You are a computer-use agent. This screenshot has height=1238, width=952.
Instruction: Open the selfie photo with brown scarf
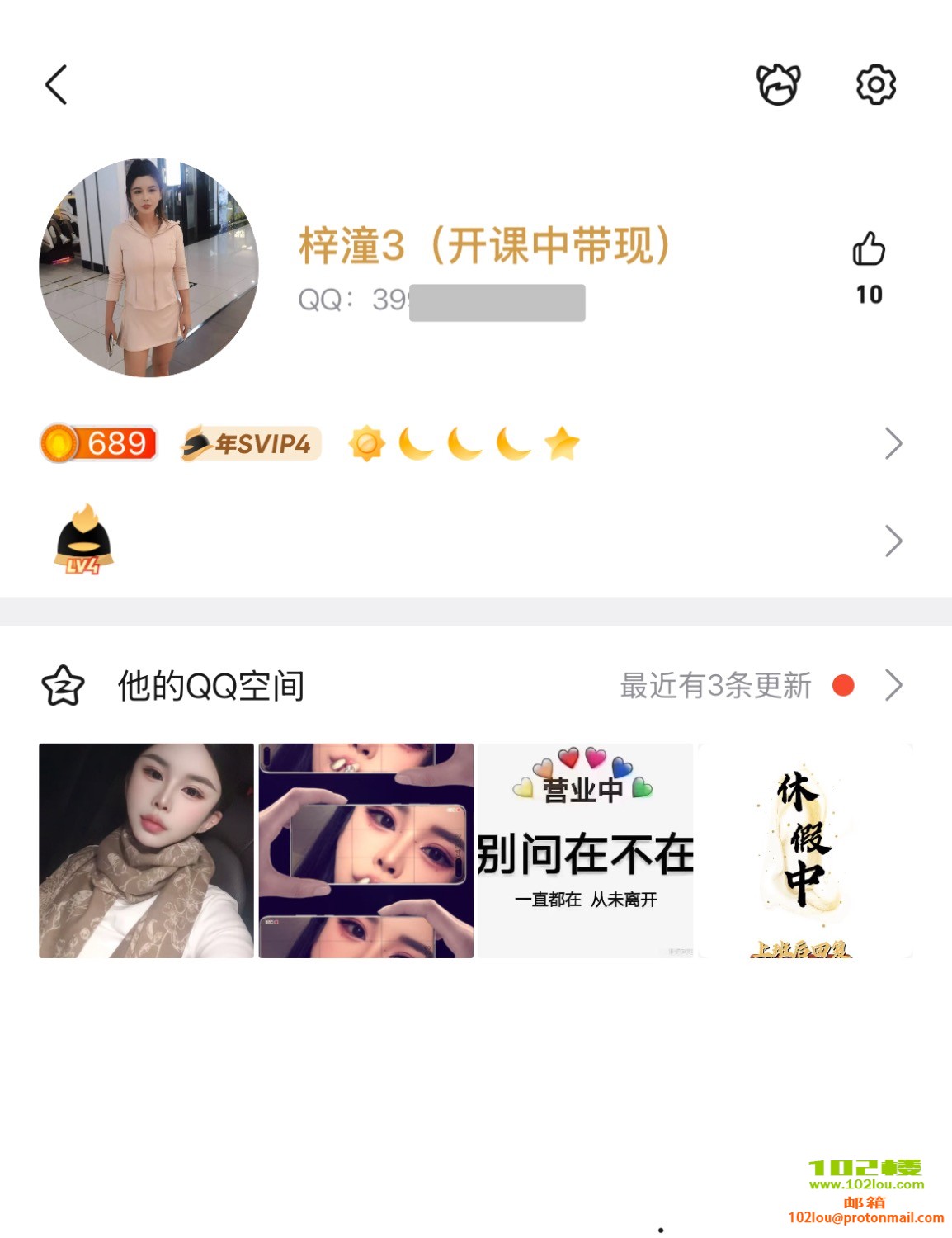coord(146,850)
